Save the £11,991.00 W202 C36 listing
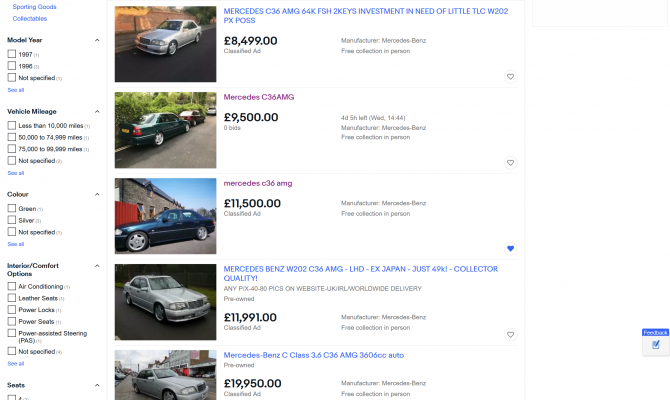Image resolution: width=670 pixels, height=400 pixels. pyautogui.click(x=510, y=334)
